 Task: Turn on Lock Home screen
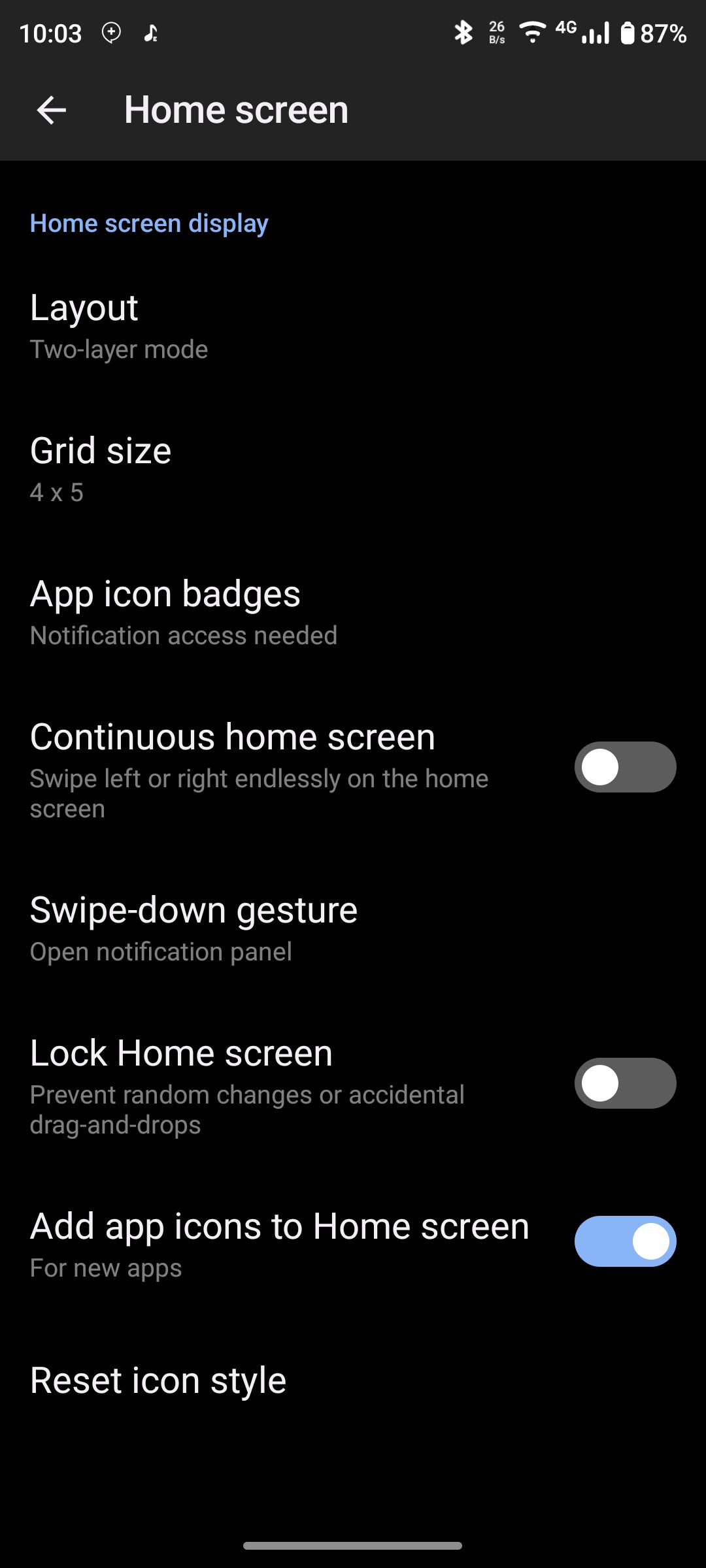pos(625,1083)
